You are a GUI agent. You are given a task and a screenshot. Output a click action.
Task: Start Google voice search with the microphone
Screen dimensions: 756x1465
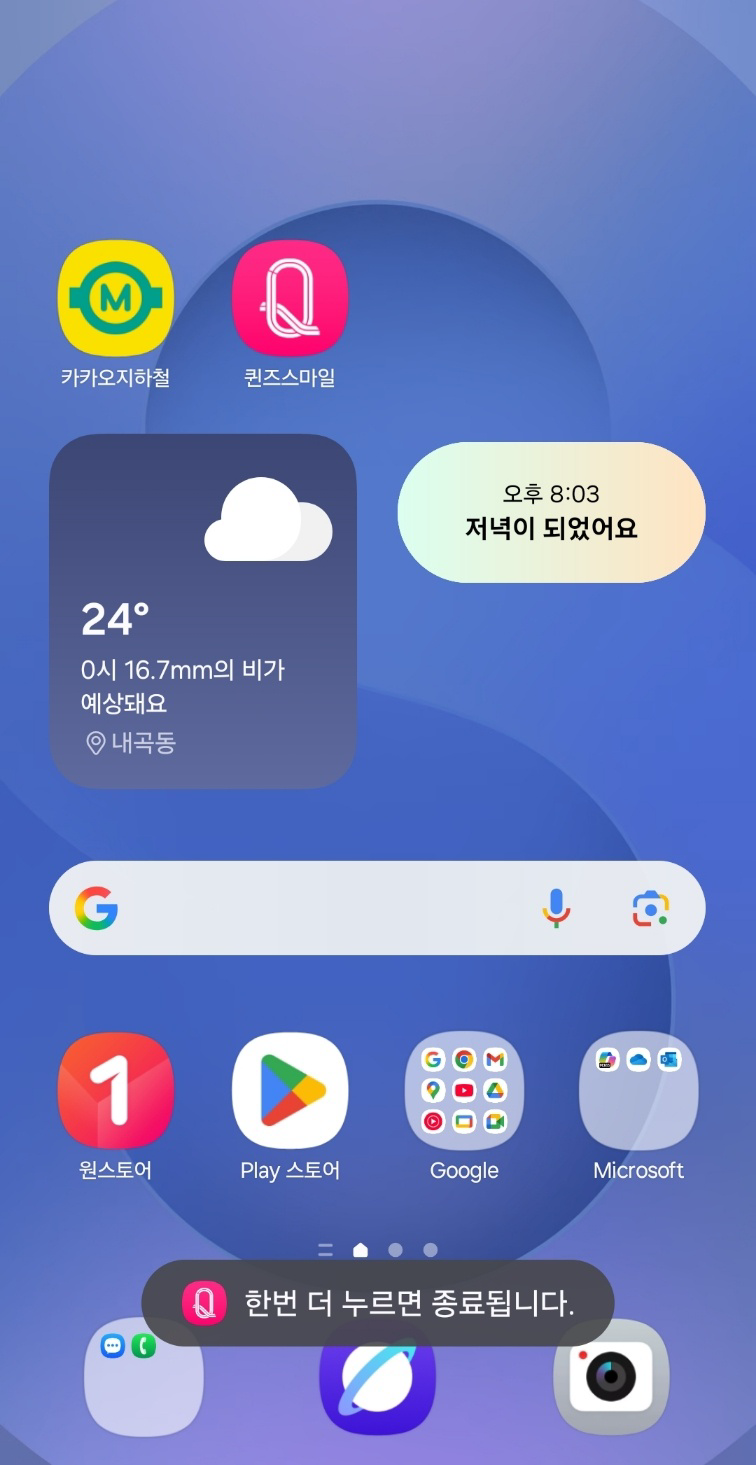pos(556,908)
